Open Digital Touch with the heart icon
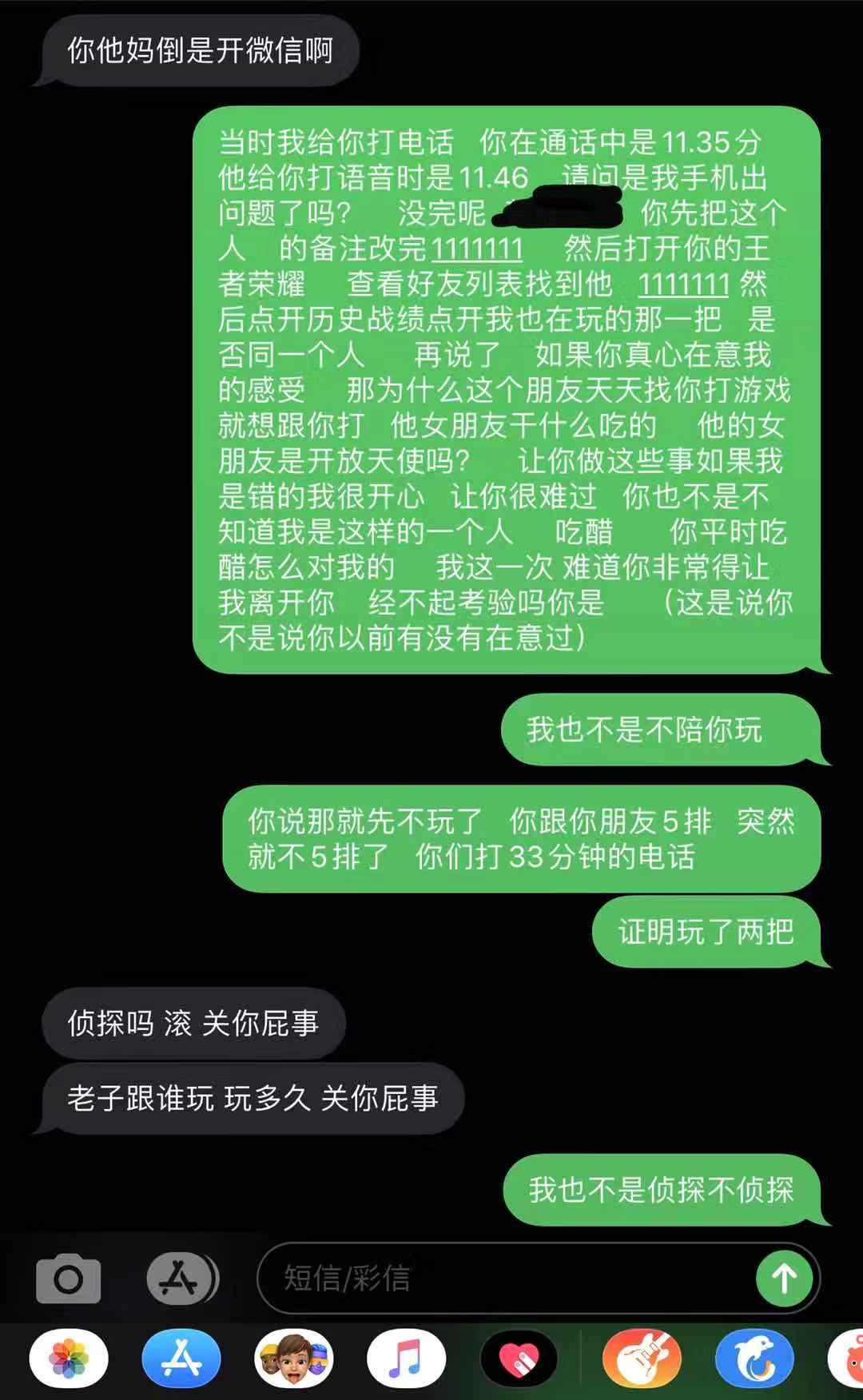This screenshot has height=1400, width=863. click(x=519, y=1360)
